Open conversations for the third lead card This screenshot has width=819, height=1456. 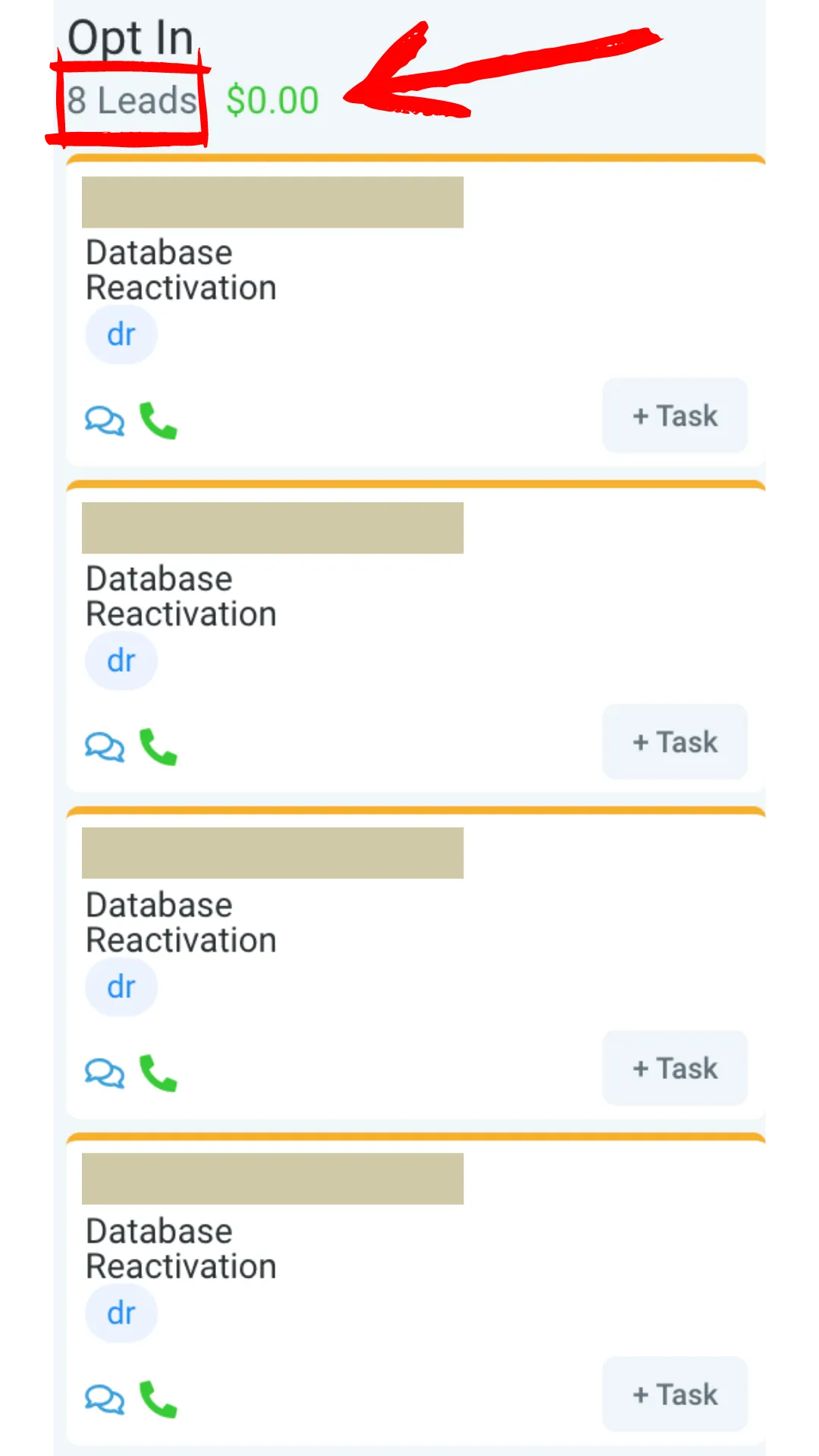[x=105, y=1073]
